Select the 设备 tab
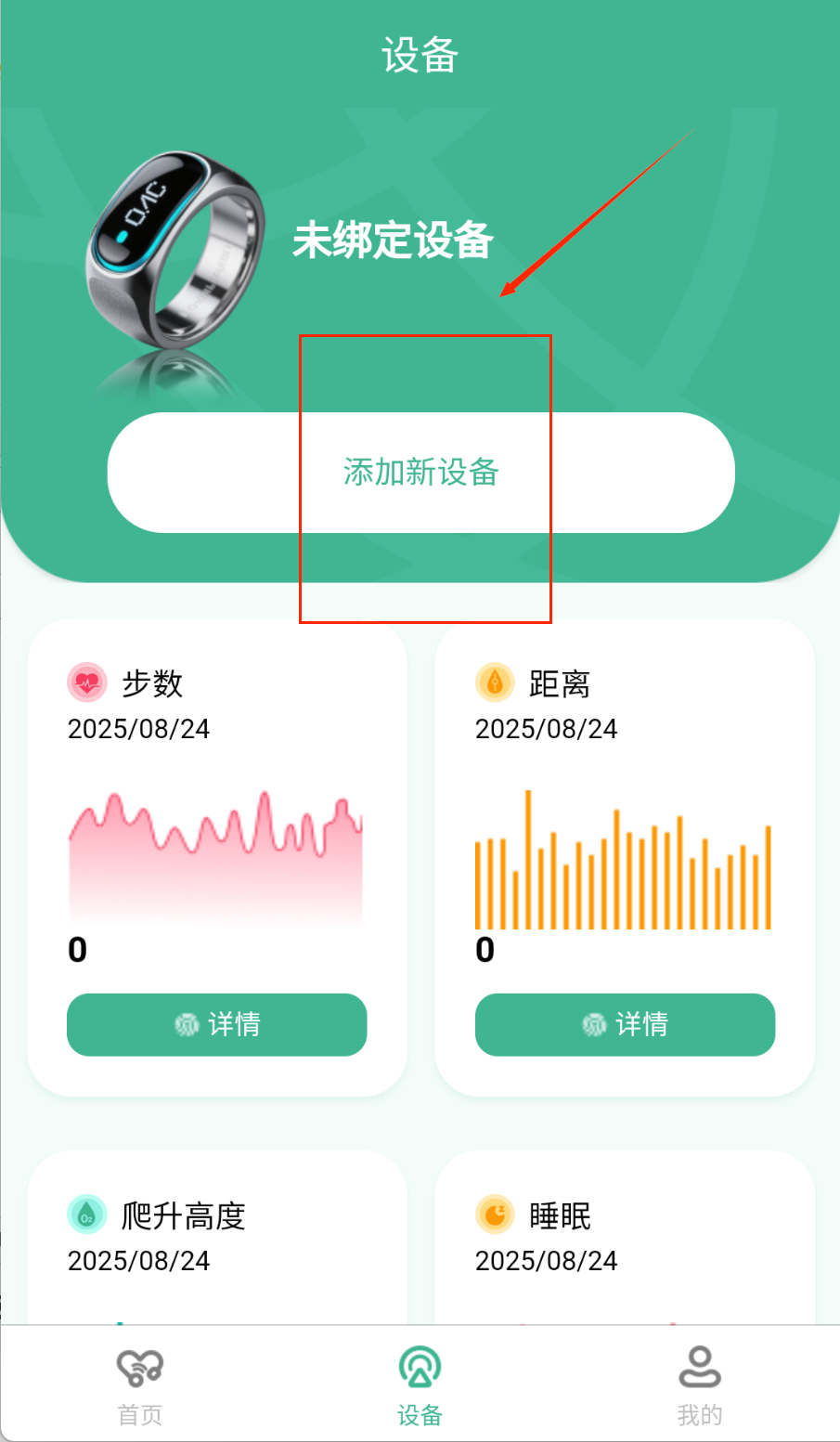This screenshot has height=1442, width=840. (x=420, y=1385)
